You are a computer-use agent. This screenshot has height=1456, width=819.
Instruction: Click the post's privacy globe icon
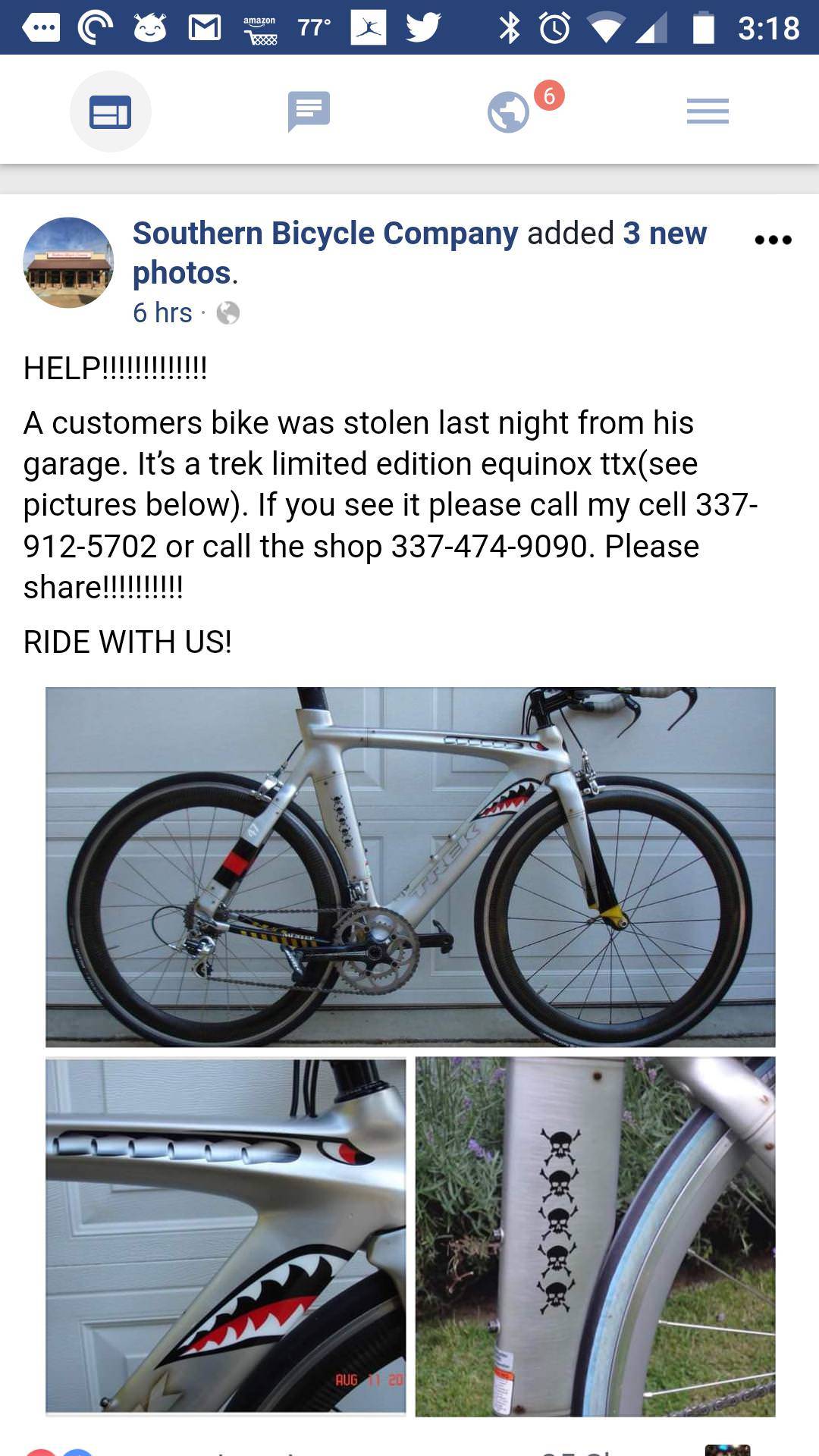pyautogui.click(x=228, y=313)
